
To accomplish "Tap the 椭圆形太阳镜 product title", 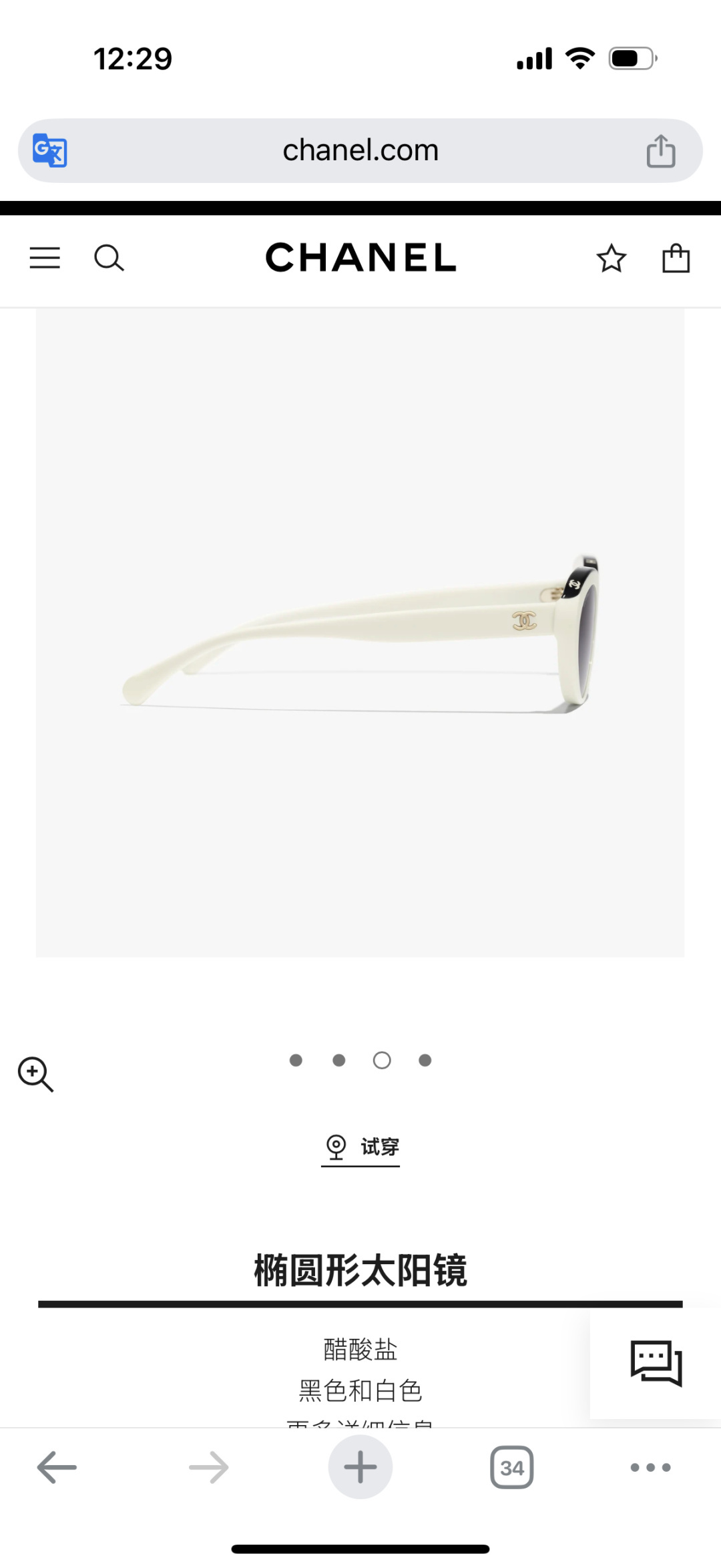I will (360, 1269).
